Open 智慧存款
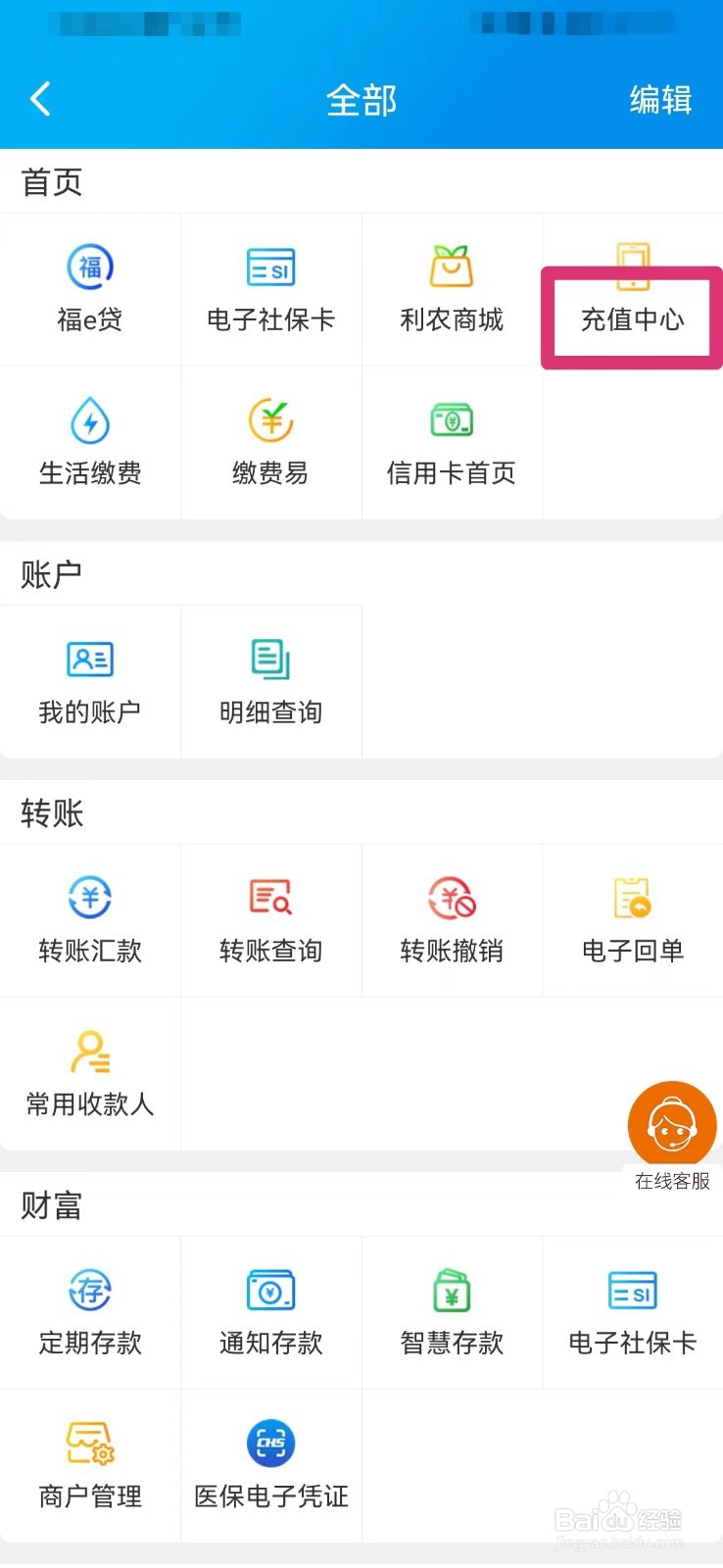Viewport: 723px width, 1568px height. tap(452, 1313)
